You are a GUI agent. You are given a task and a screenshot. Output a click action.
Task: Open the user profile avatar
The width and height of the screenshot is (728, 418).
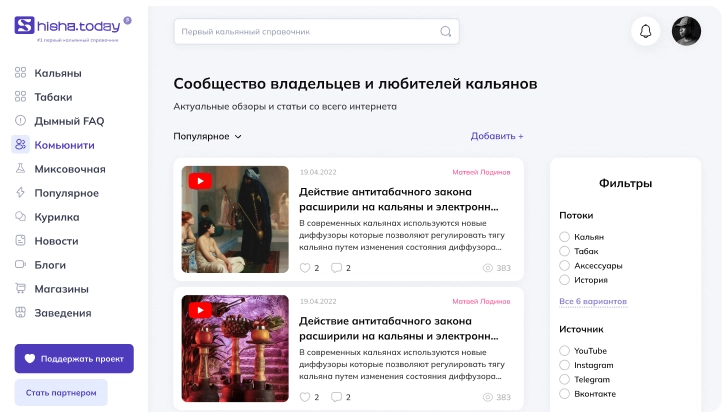(x=686, y=31)
